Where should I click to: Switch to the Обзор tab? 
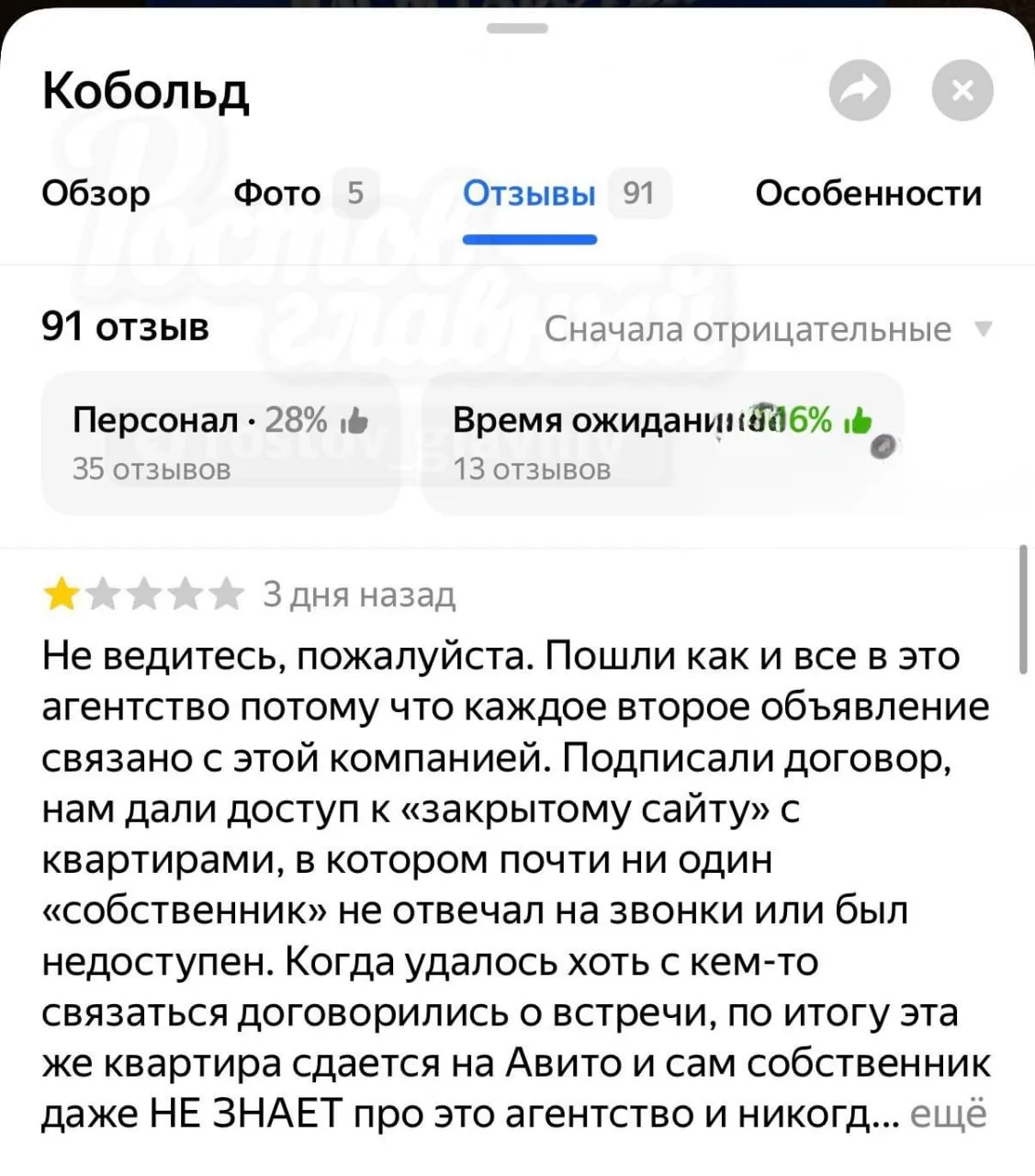[96, 193]
